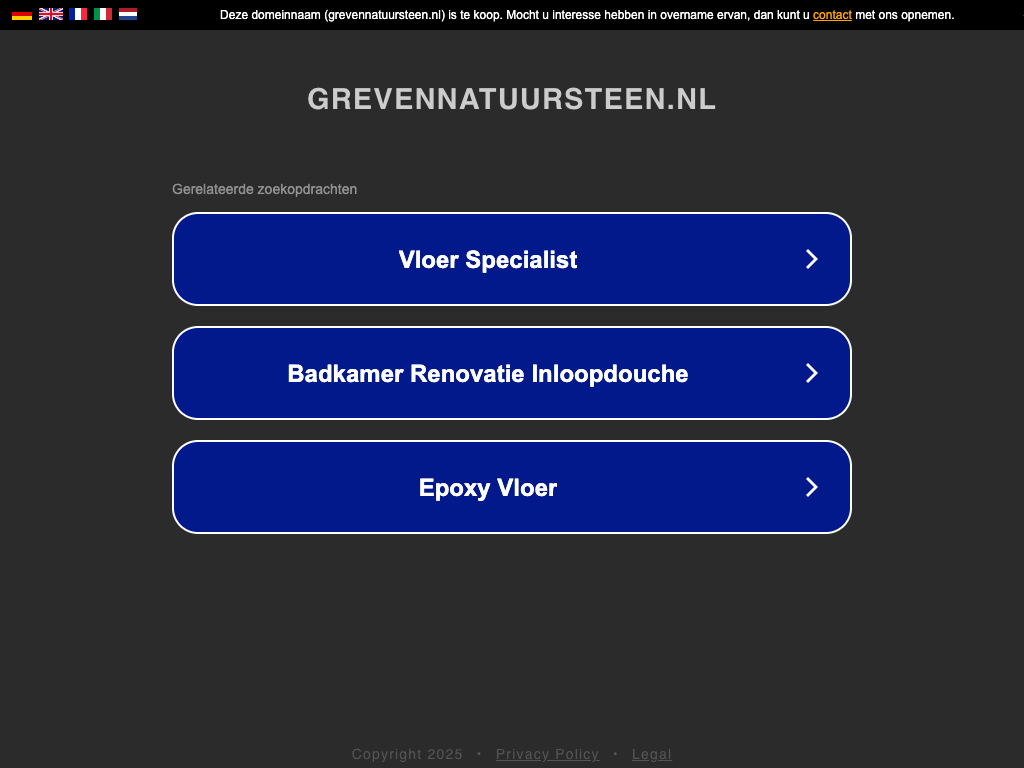Open the contact link in banner
This screenshot has width=1024, height=768.
pos(832,15)
